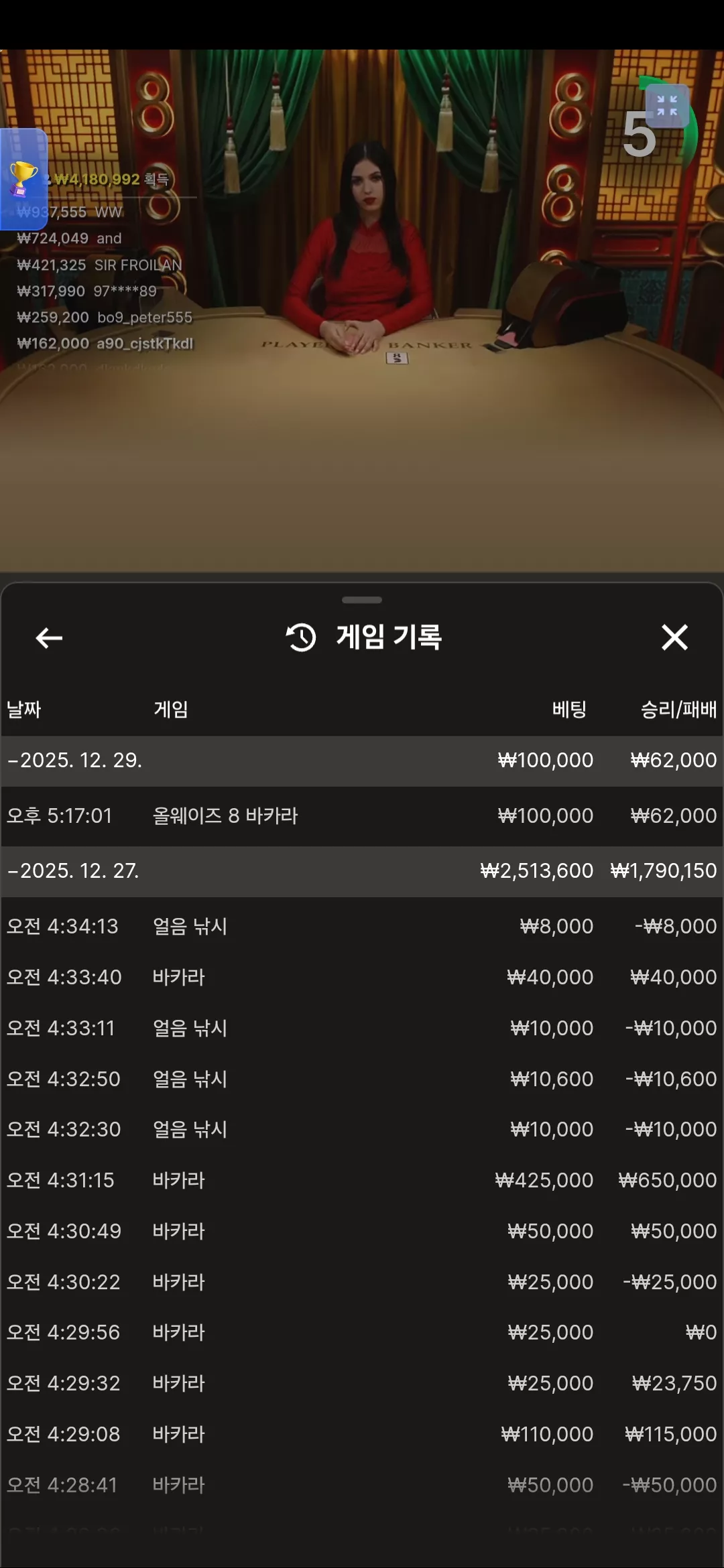The height and width of the screenshot is (1568, 724).
Task: Open the 오전 4:30:49 바카라 record
Action: click(362, 1231)
